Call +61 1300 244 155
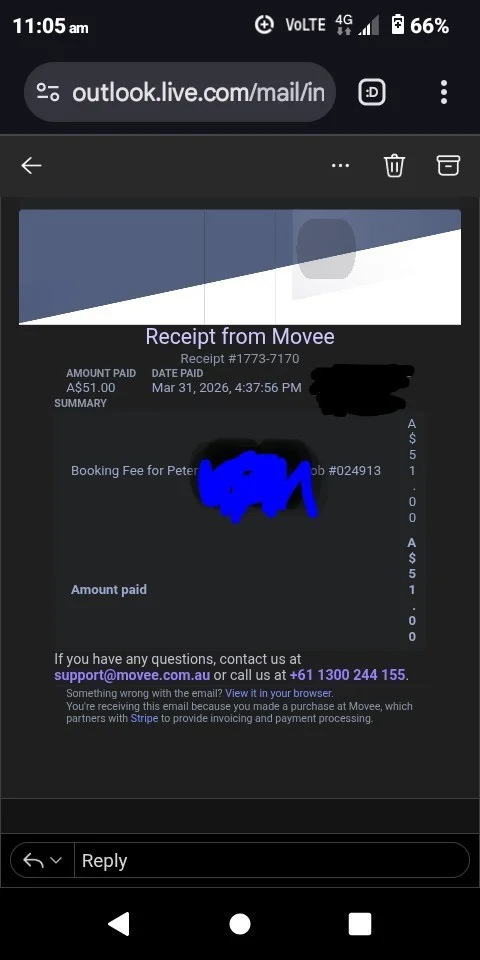This screenshot has height=960, width=480. pos(347,675)
